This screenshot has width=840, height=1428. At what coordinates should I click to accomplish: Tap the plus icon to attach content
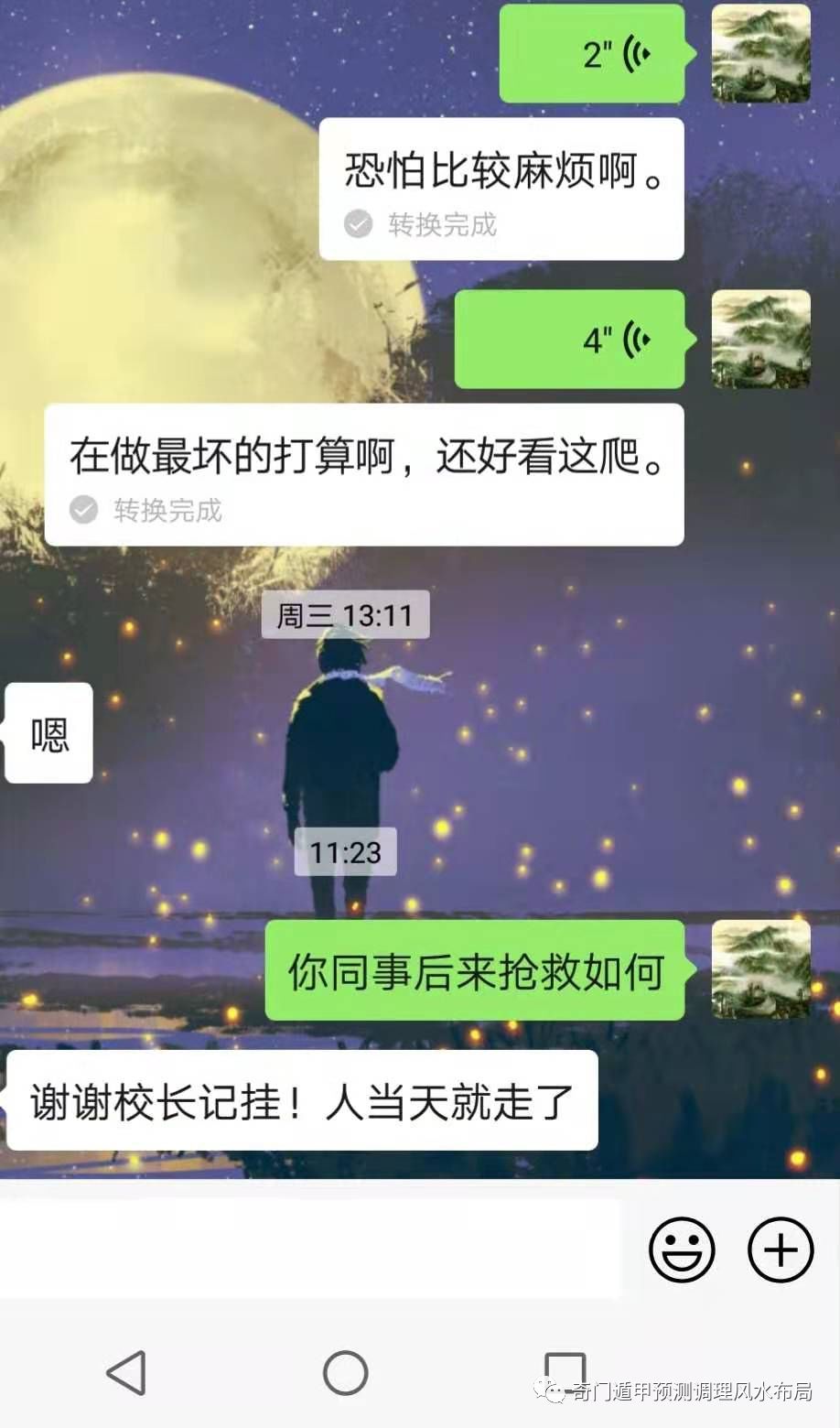click(x=779, y=1249)
